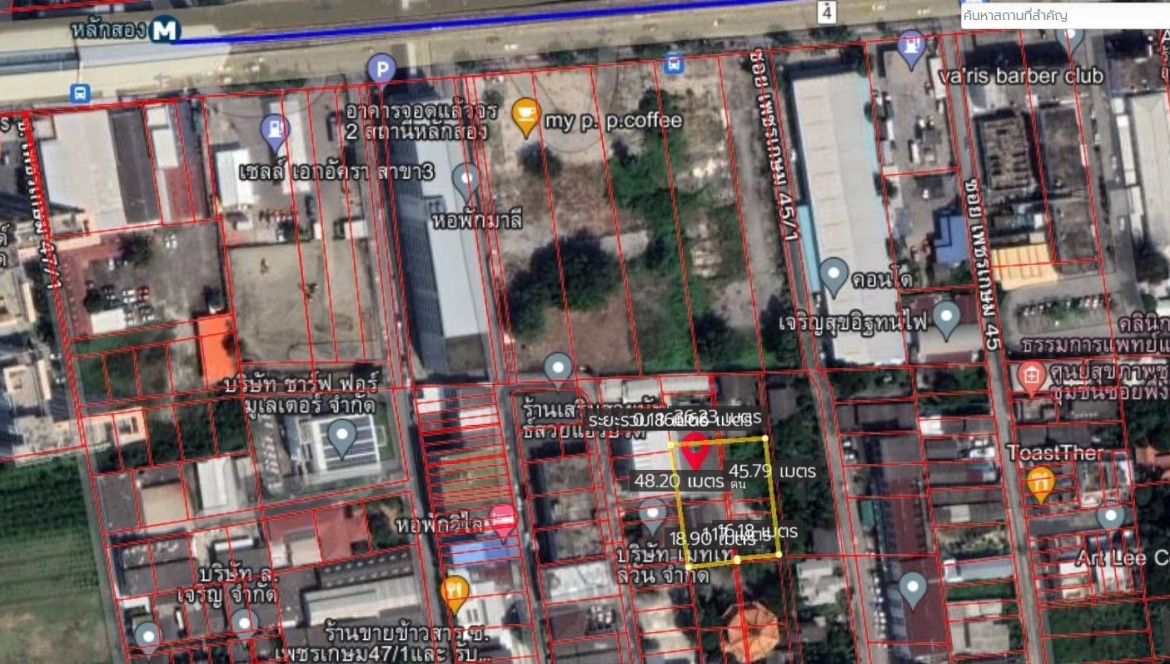The image size is (1170, 664).
Task: Open my p. p.coffee map marker
Action: [x=525, y=116]
